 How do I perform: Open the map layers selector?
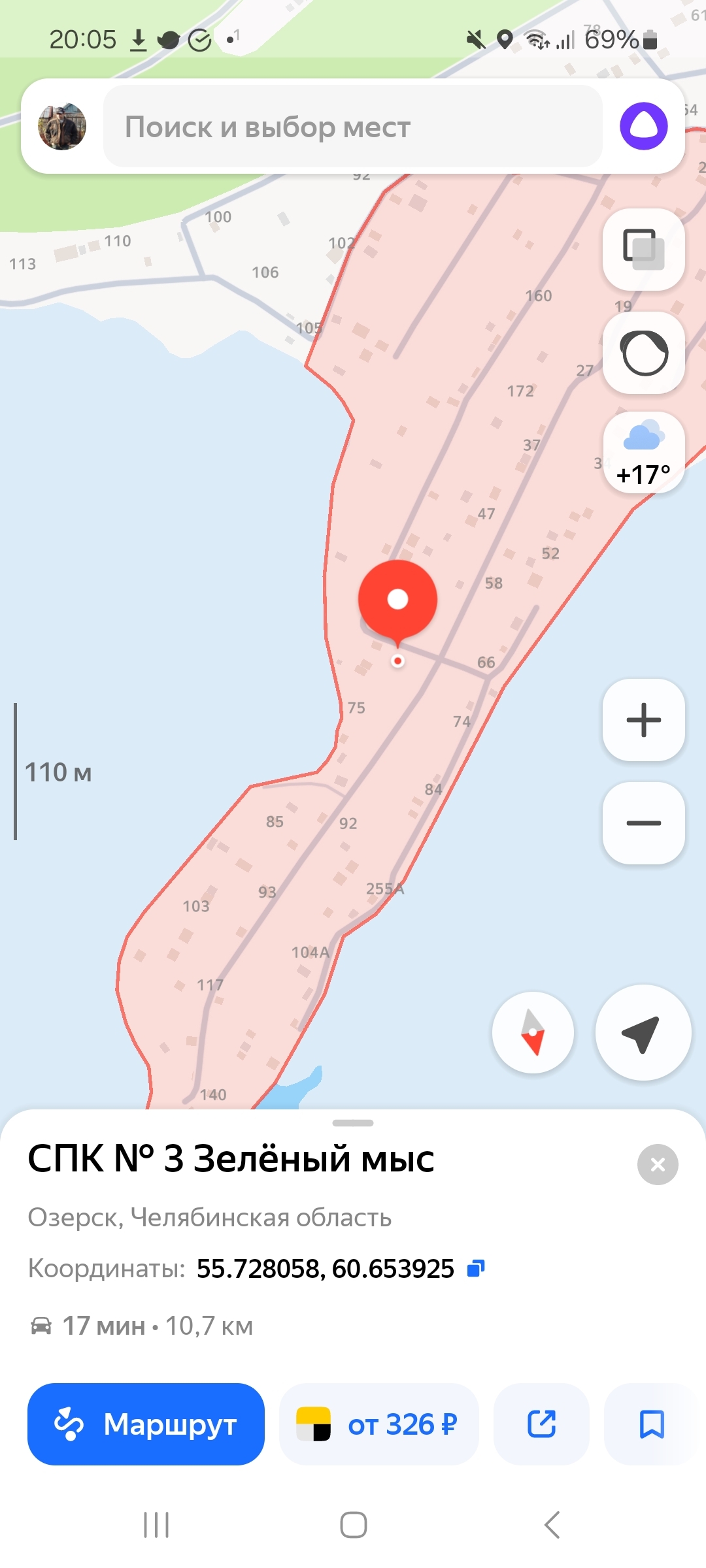[x=643, y=249]
